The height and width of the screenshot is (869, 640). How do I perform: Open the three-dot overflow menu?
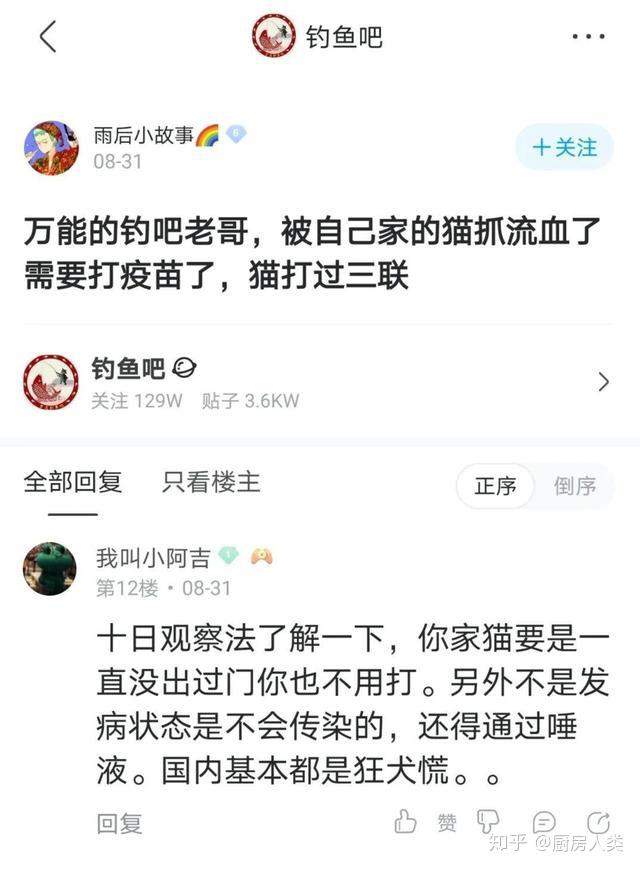588,37
